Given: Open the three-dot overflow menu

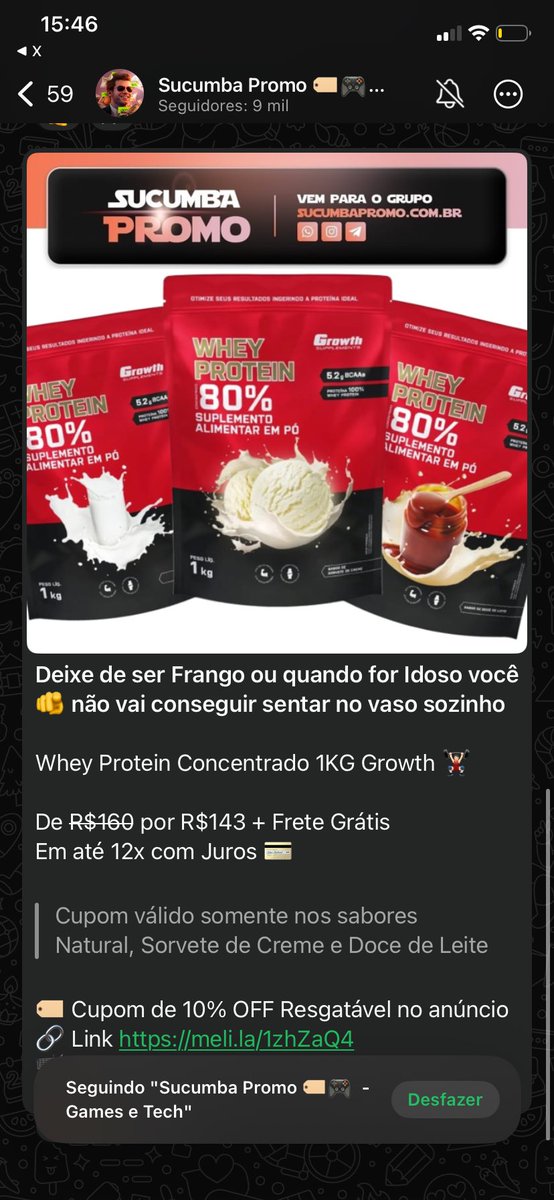Looking at the screenshot, I should 508,94.
